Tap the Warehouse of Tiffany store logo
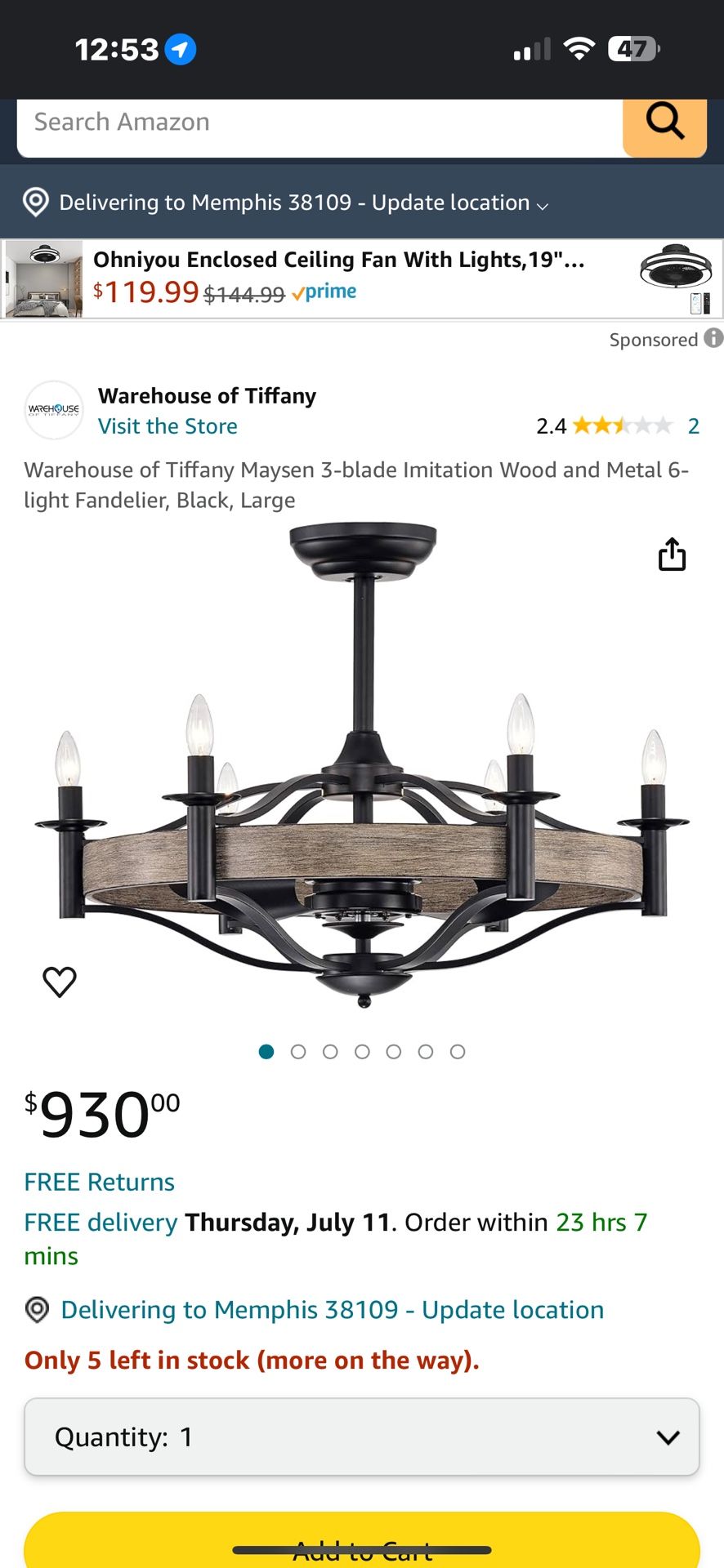 54,410
